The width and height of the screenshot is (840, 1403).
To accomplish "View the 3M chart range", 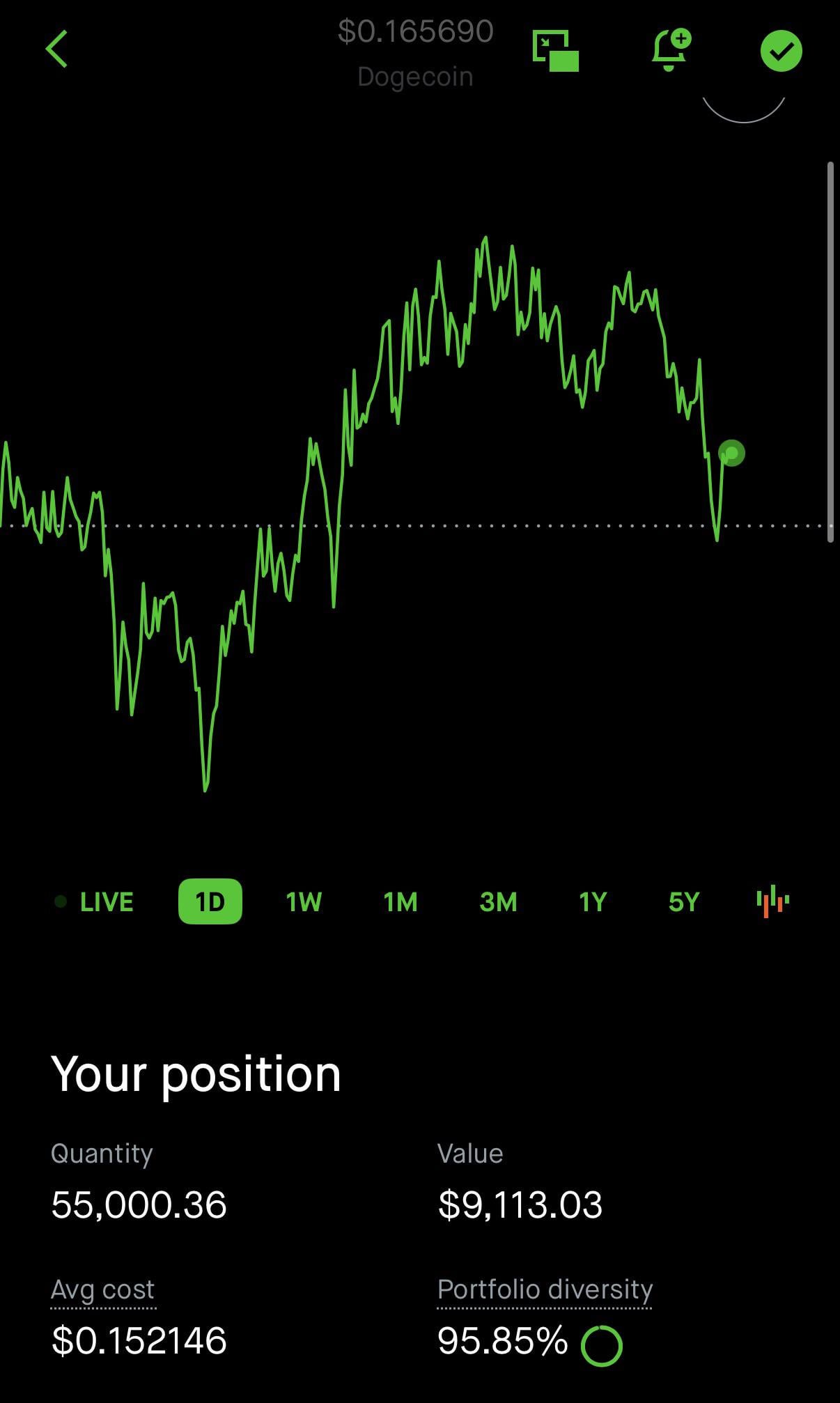I will 498,902.
